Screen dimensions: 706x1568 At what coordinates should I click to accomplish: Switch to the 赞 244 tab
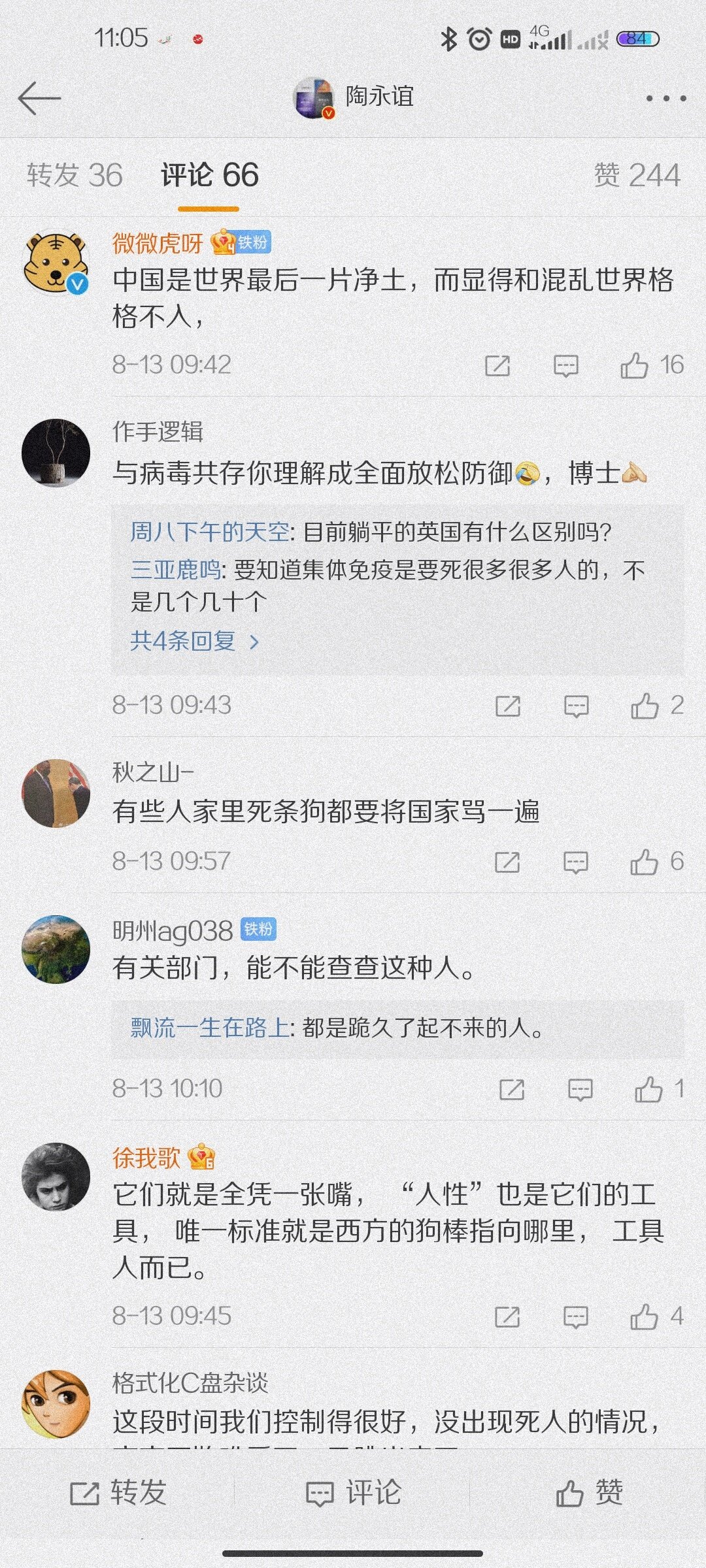637,176
